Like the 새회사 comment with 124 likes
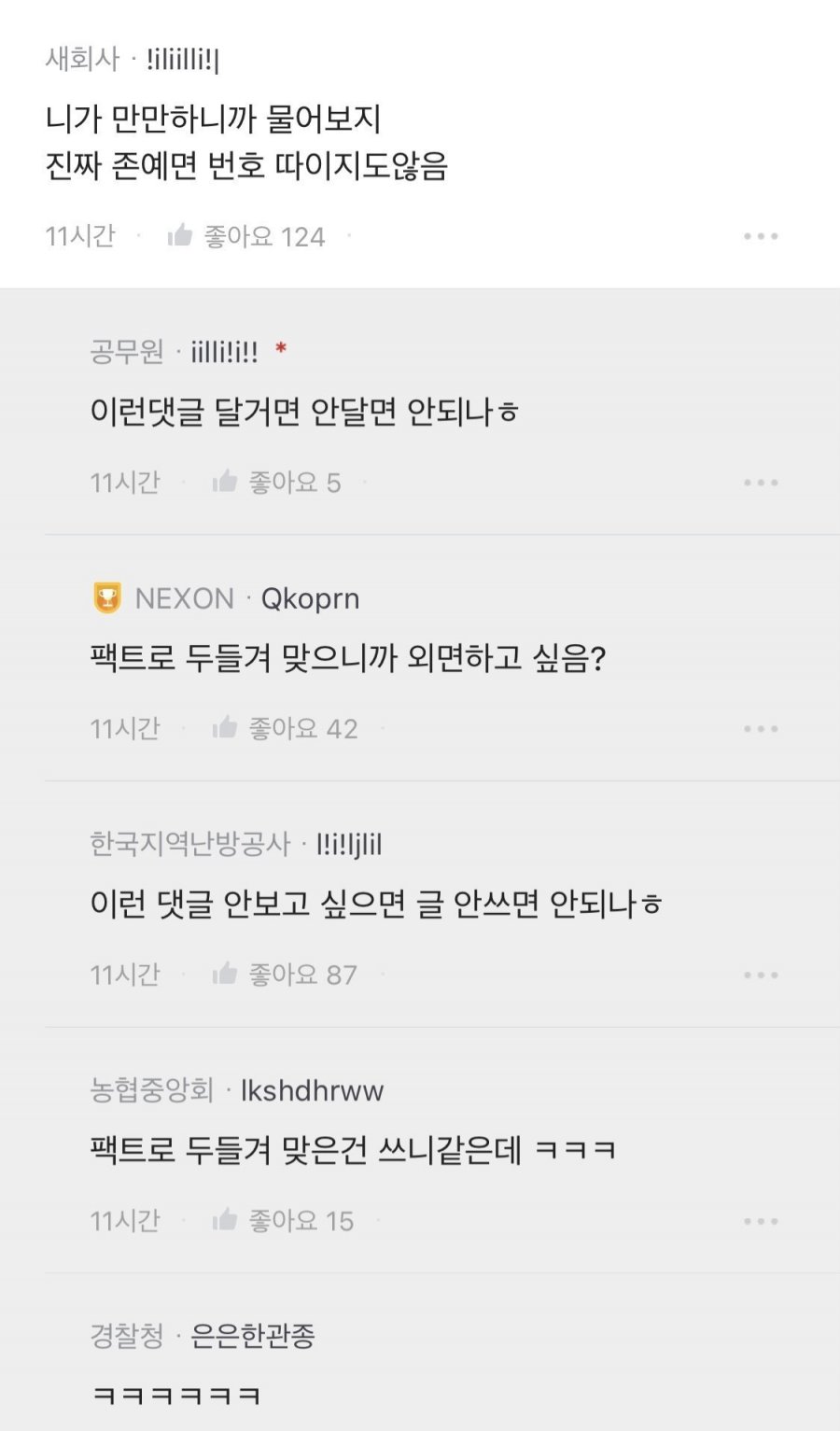840x1431 pixels. click(181, 235)
